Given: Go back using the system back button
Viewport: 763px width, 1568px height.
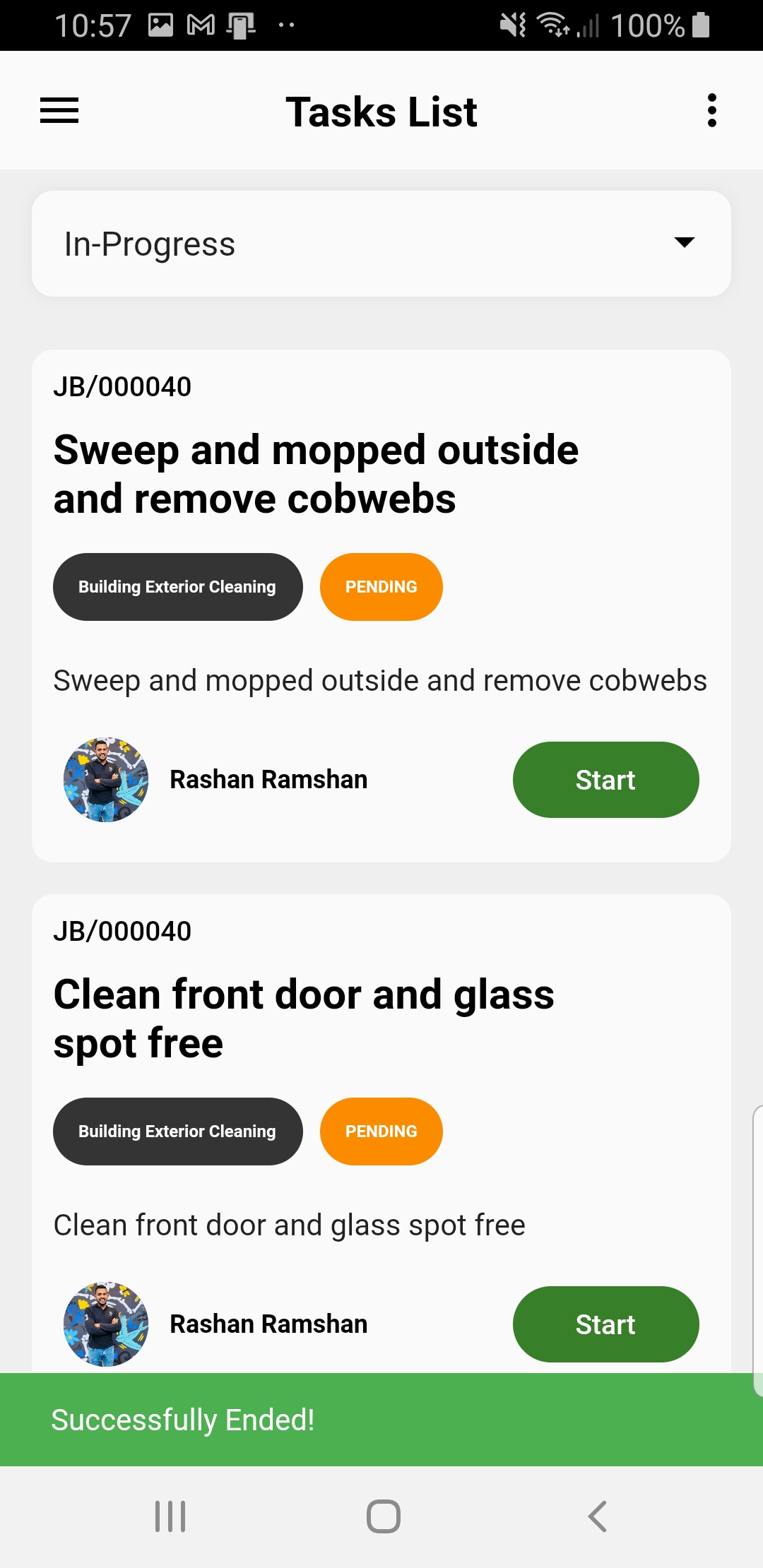Looking at the screenshot, I should (x=598, y=1516).
